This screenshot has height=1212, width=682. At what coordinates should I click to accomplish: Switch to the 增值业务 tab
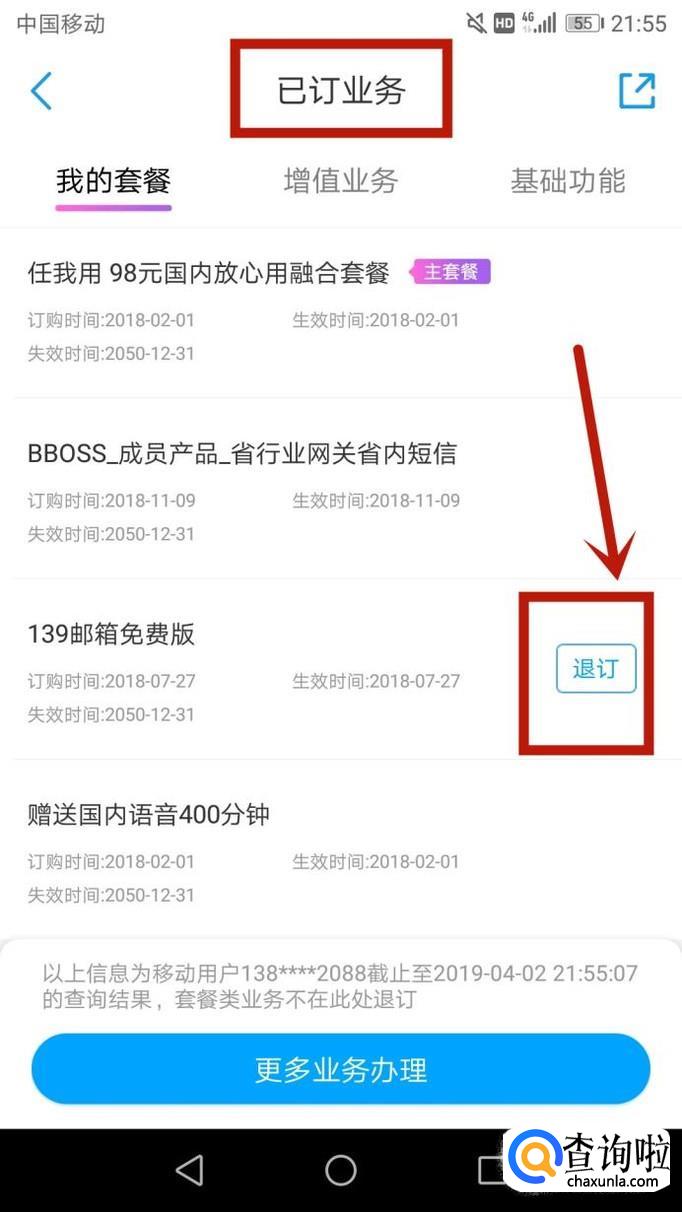click(x=341, y=181)
